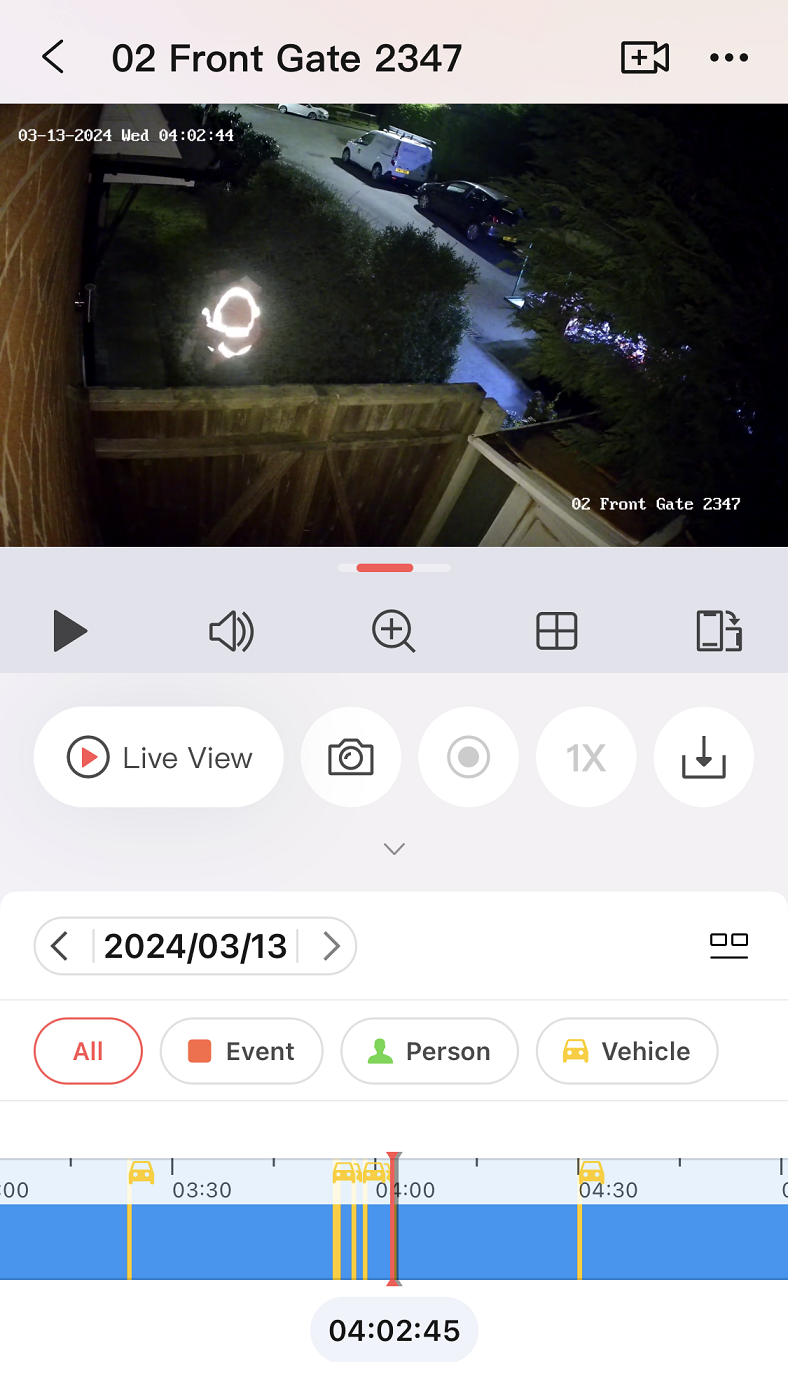
Task: Show only Vehicle detections
Action: coord(627,1051)
